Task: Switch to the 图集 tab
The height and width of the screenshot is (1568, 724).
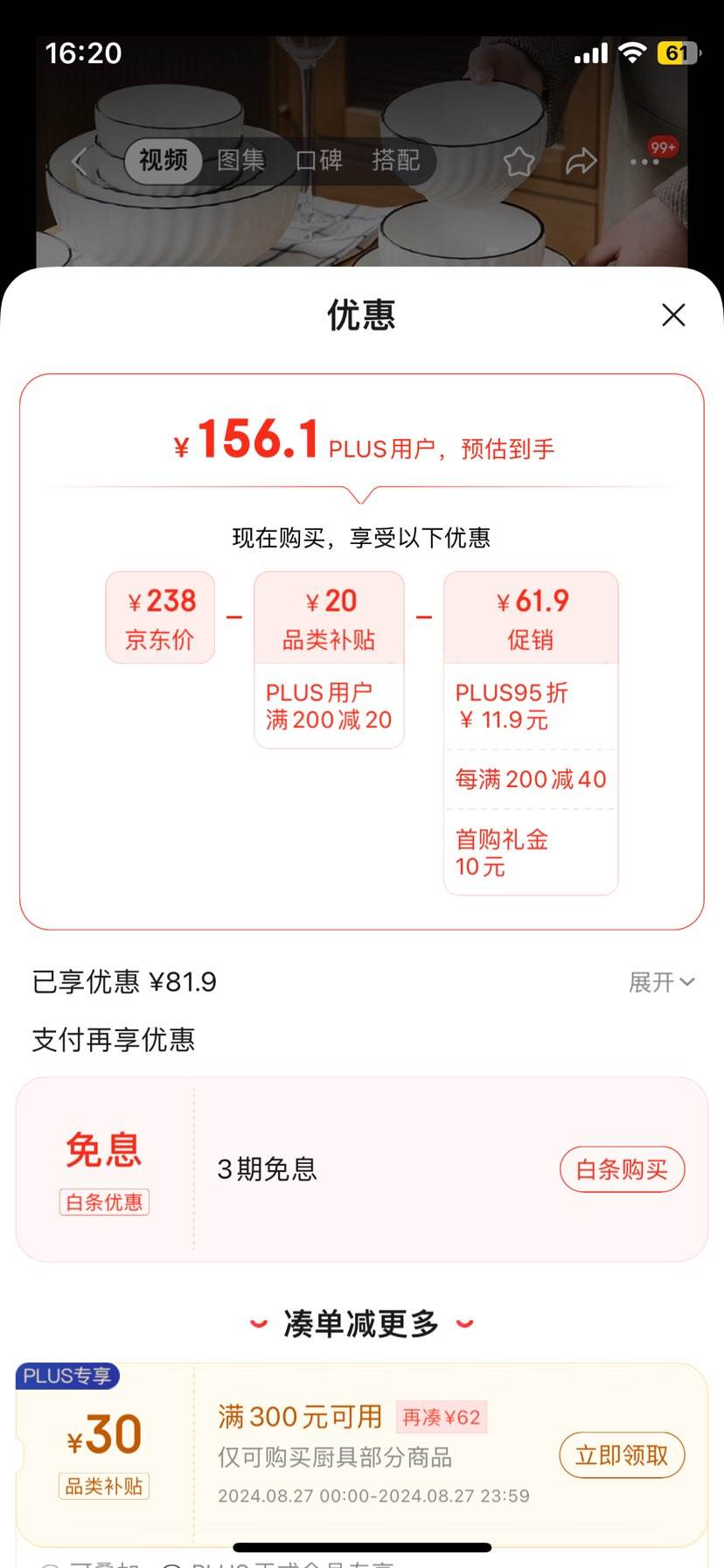Action: pyautogui.click(x=240, y=160)
